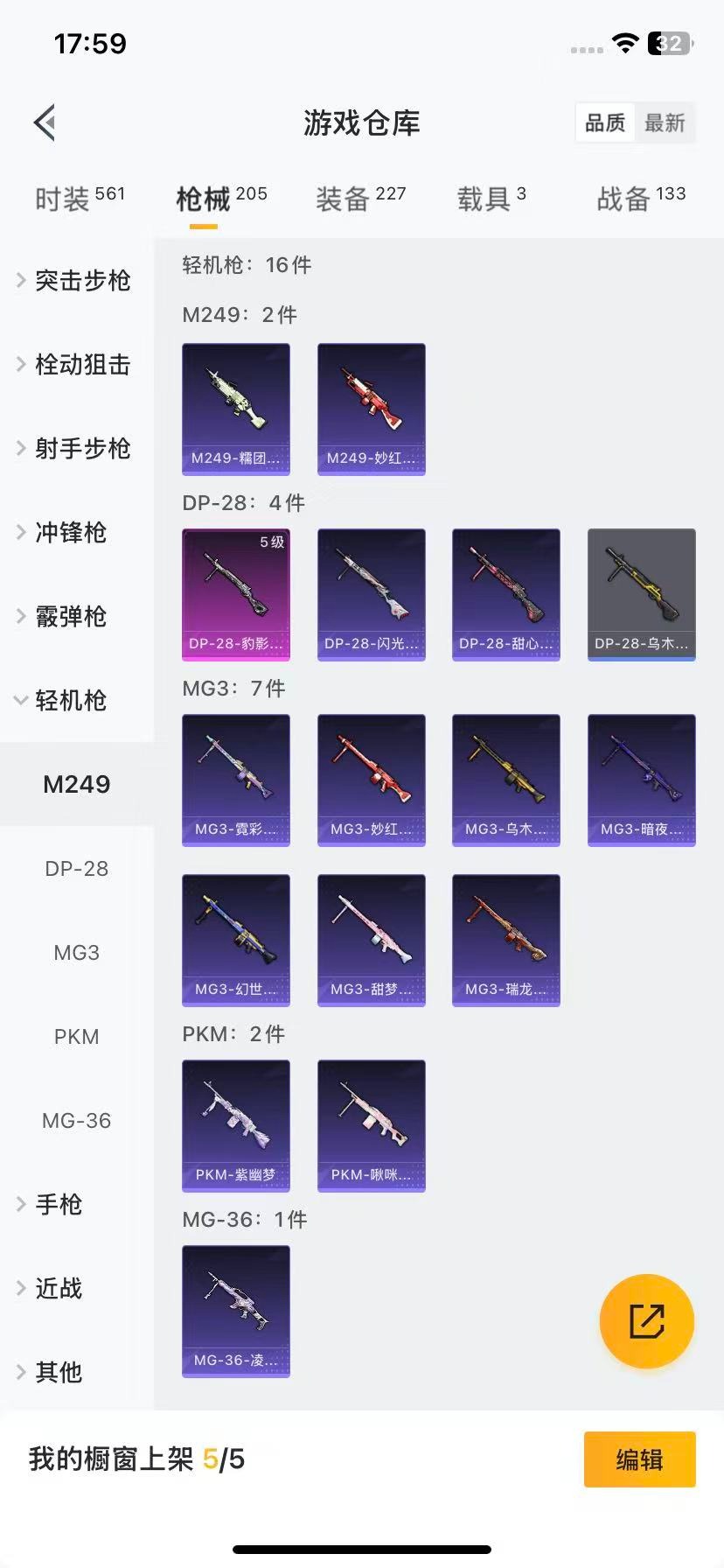Tap the 编辑 button
This screenshot has height=1568, width=724.
pyautogui.click(x=639, y=1459)
